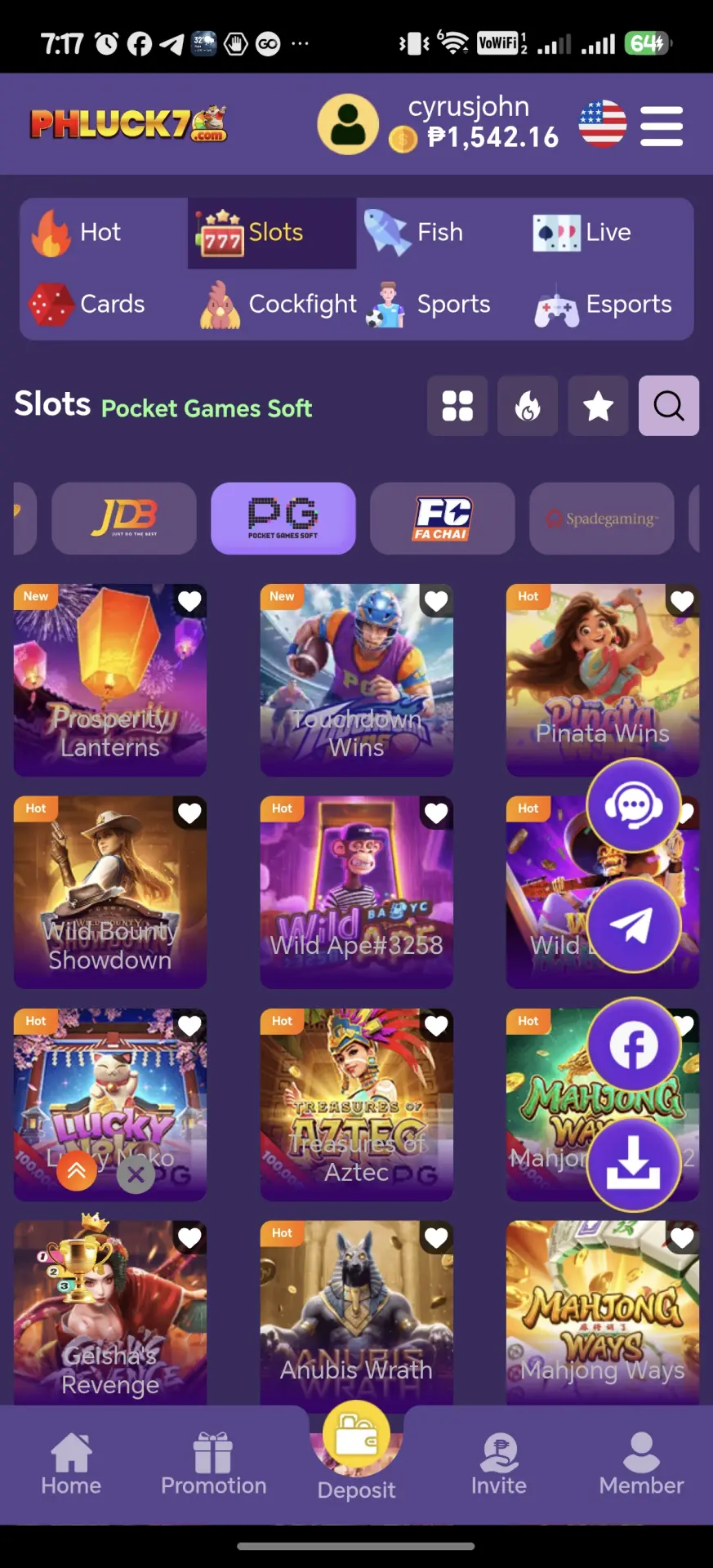
Task: Open the slots search icon
Action: (x=669, y=406)
